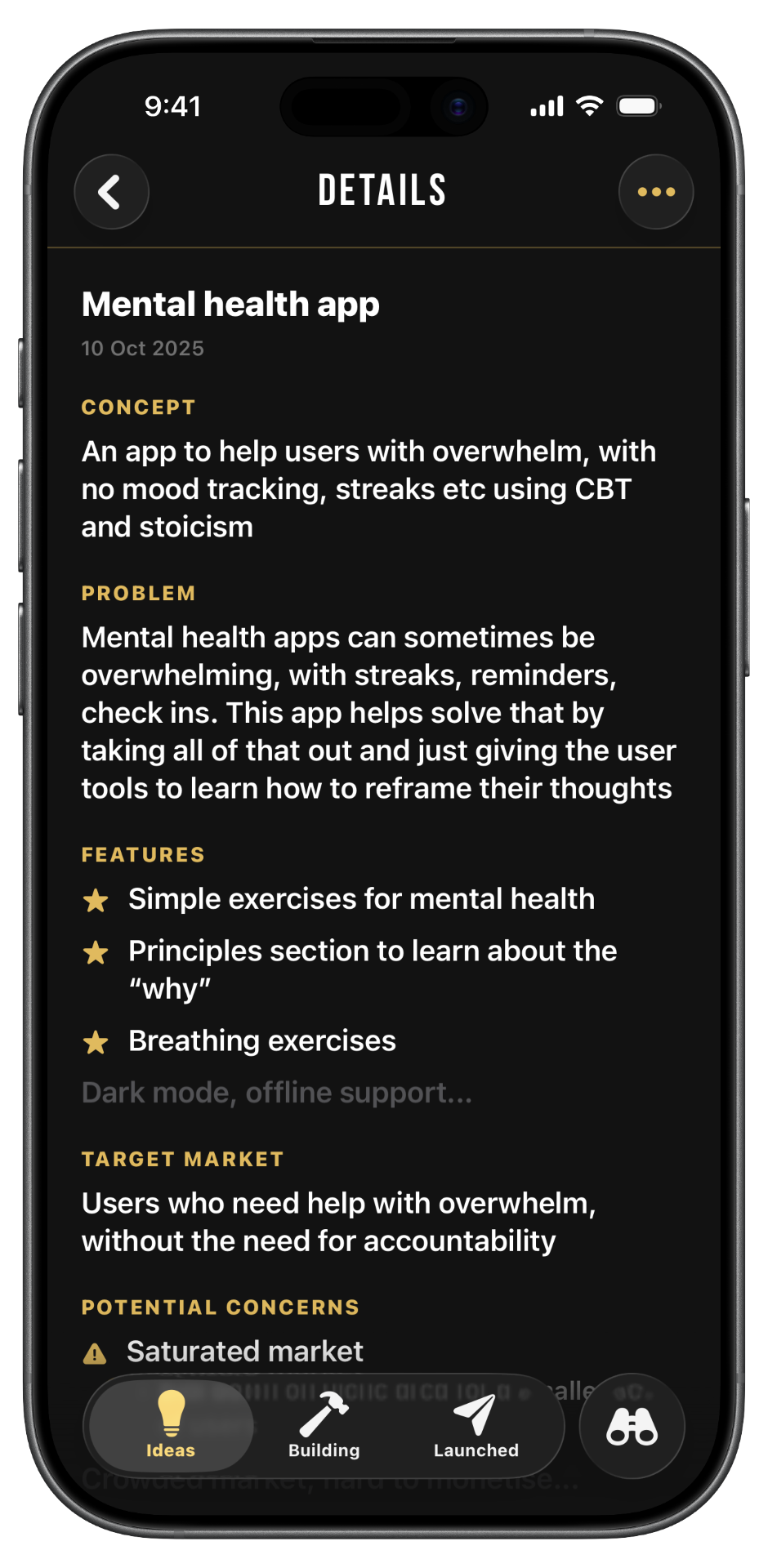
Task: Switch to the Ideas tab
Action: point(171,1426)
